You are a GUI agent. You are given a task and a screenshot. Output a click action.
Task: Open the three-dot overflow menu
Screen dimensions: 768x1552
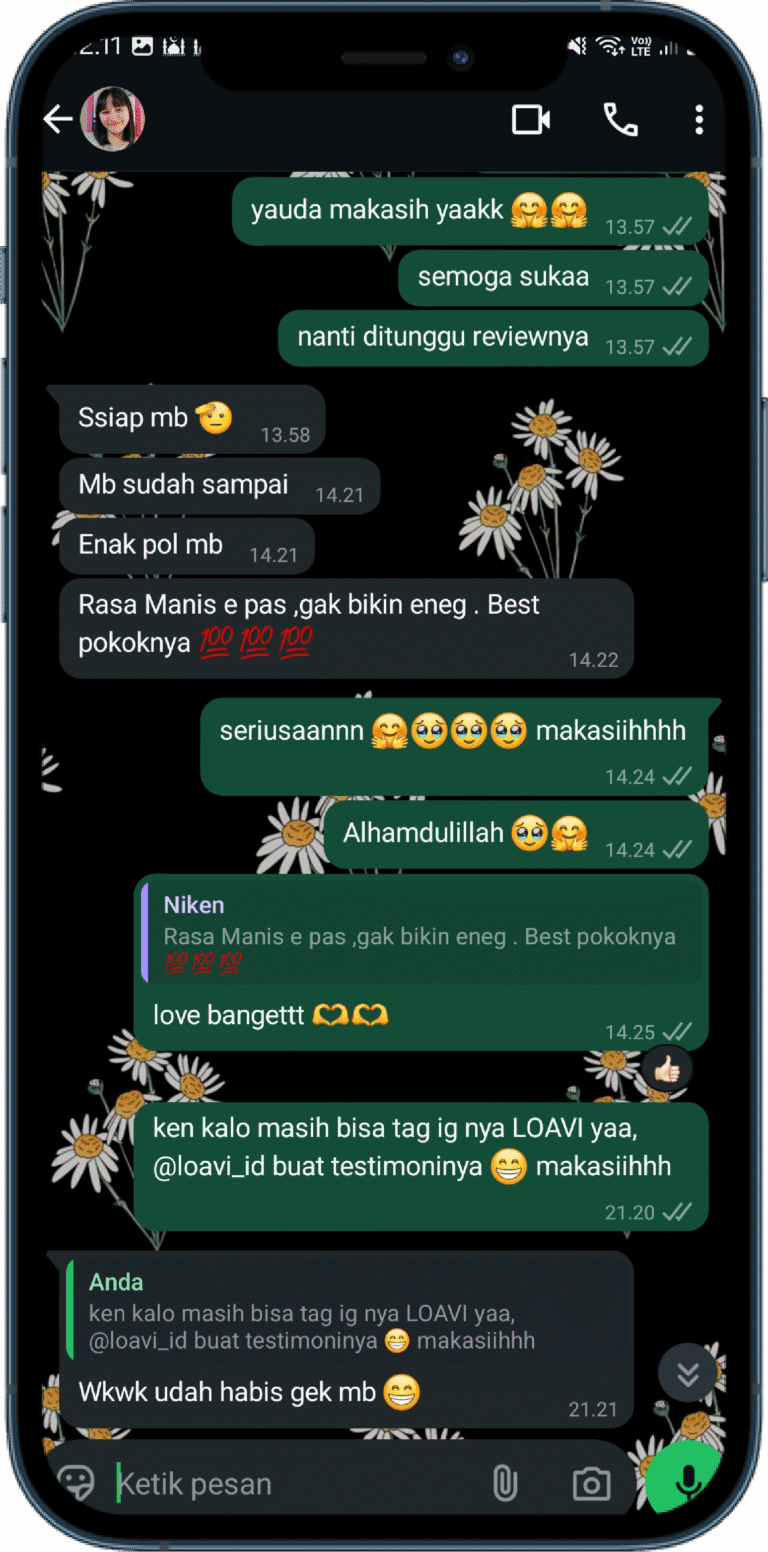pos(699,120)
